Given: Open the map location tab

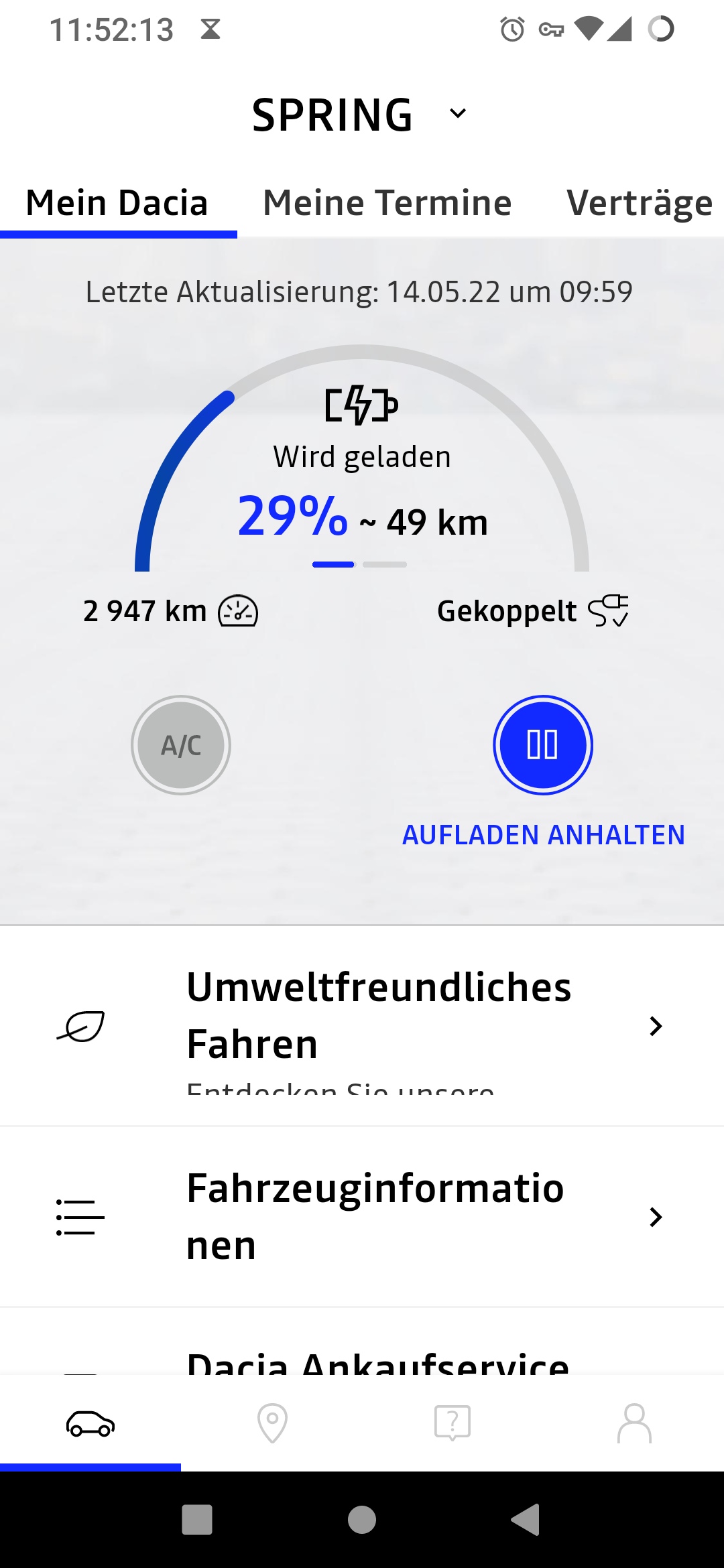Looking at the screenshot, I should point(272,1423).
